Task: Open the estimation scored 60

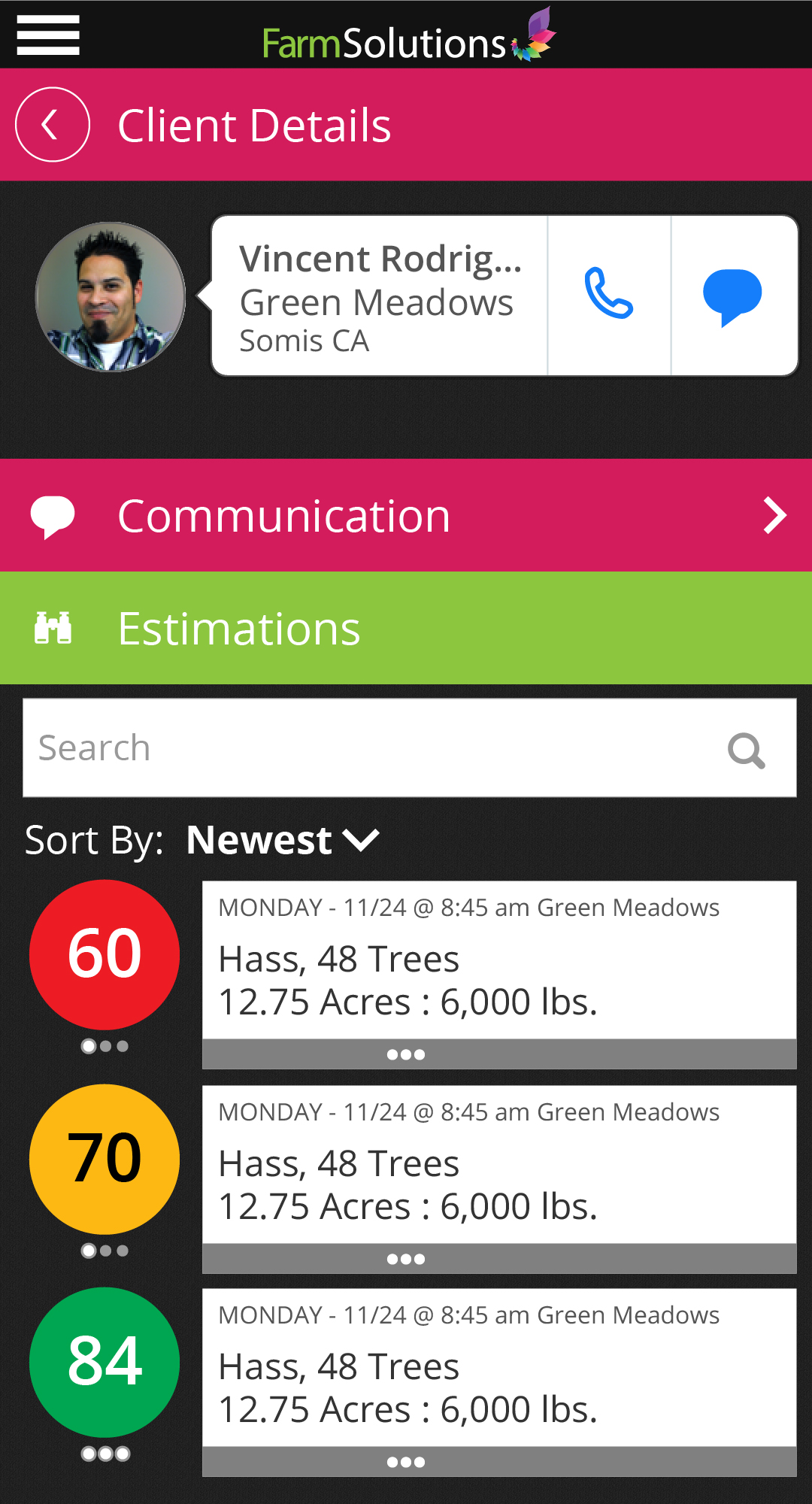Action: [x=499, y=960]
